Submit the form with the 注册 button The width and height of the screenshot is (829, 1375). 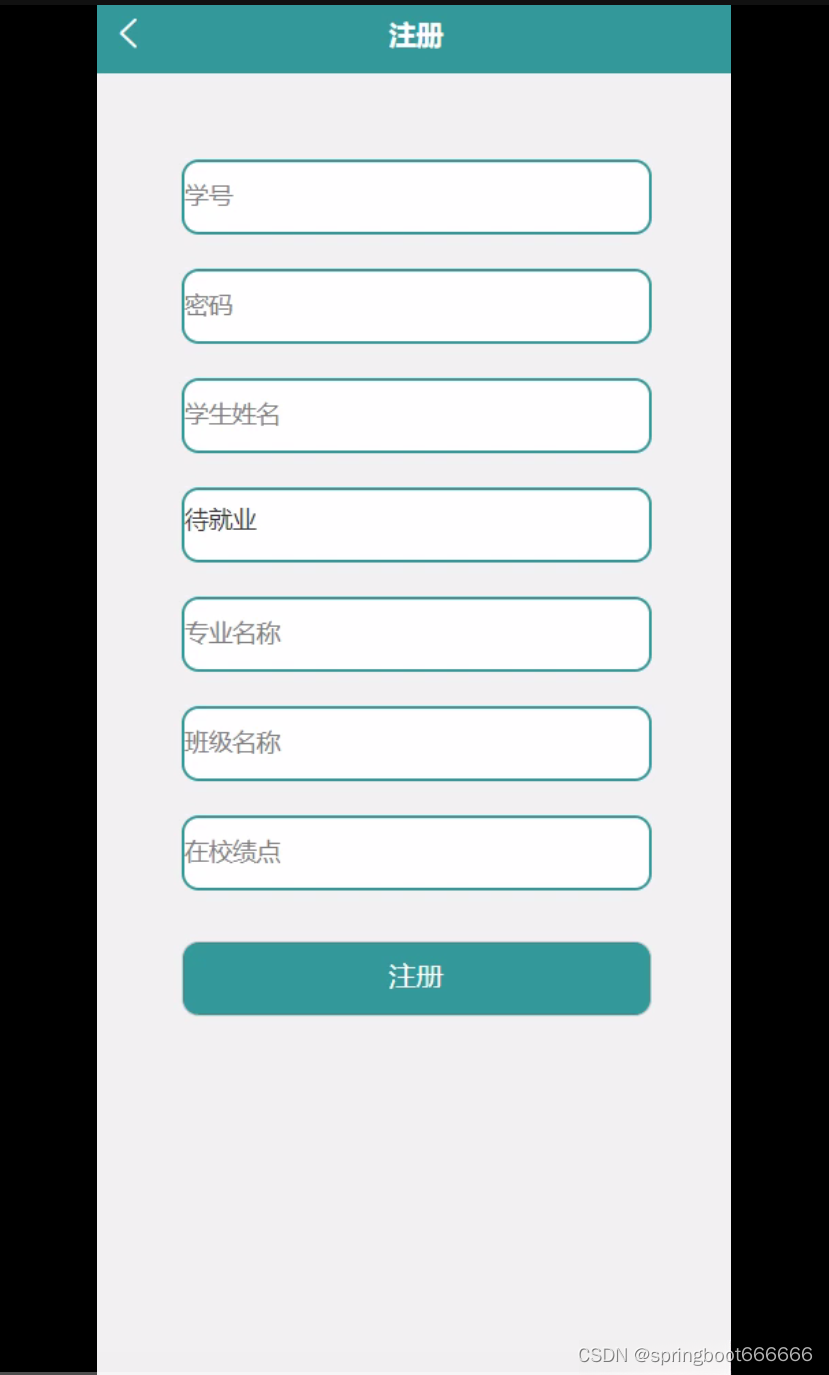[x=416, y=978]
